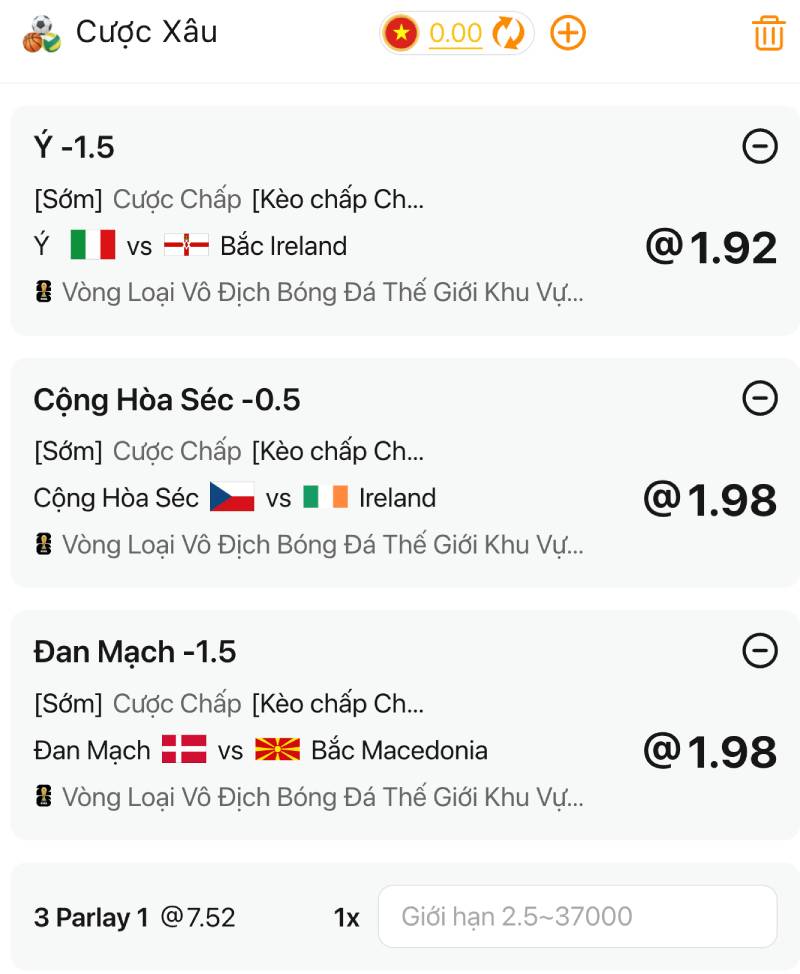The width and height of the screenshot is (800, 974).
Task: Tap the plus button to deposit
Action: click(568, 33)
